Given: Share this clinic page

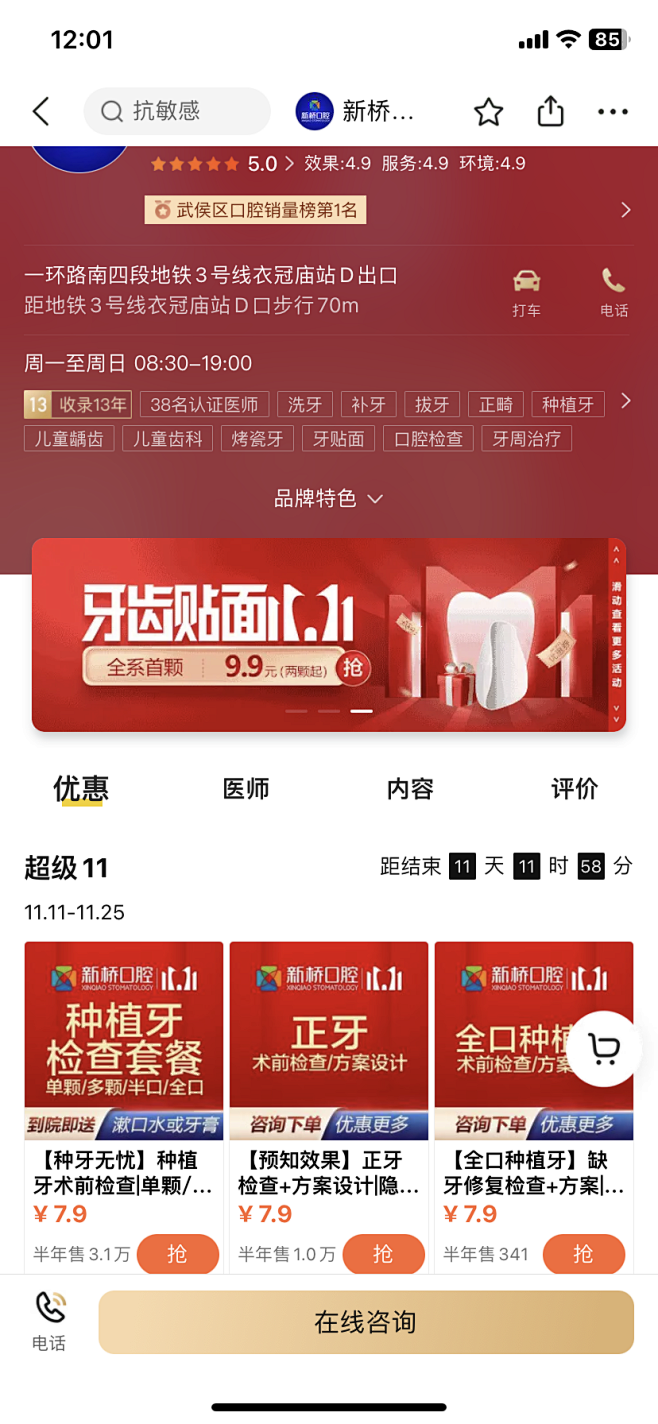Looking at the screenshot, I should point(551,111).
